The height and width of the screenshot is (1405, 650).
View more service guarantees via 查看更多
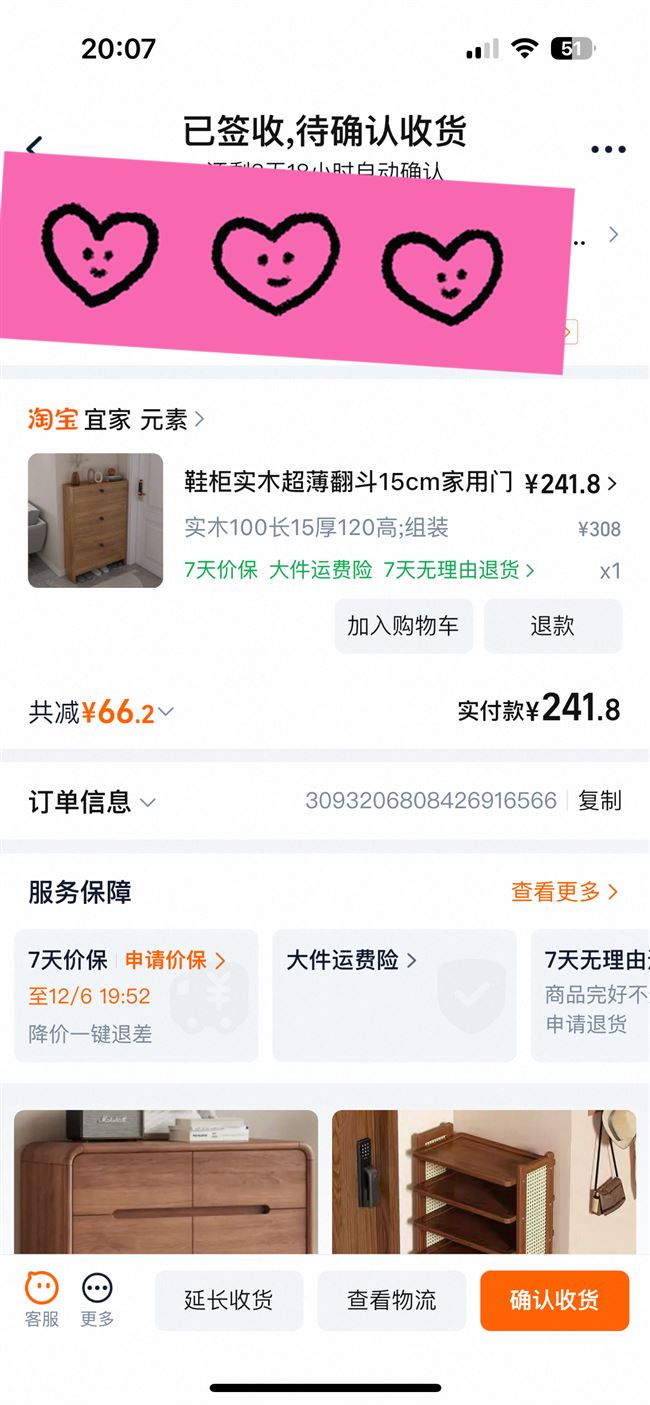pyautogui.click(x=564, y=891)
